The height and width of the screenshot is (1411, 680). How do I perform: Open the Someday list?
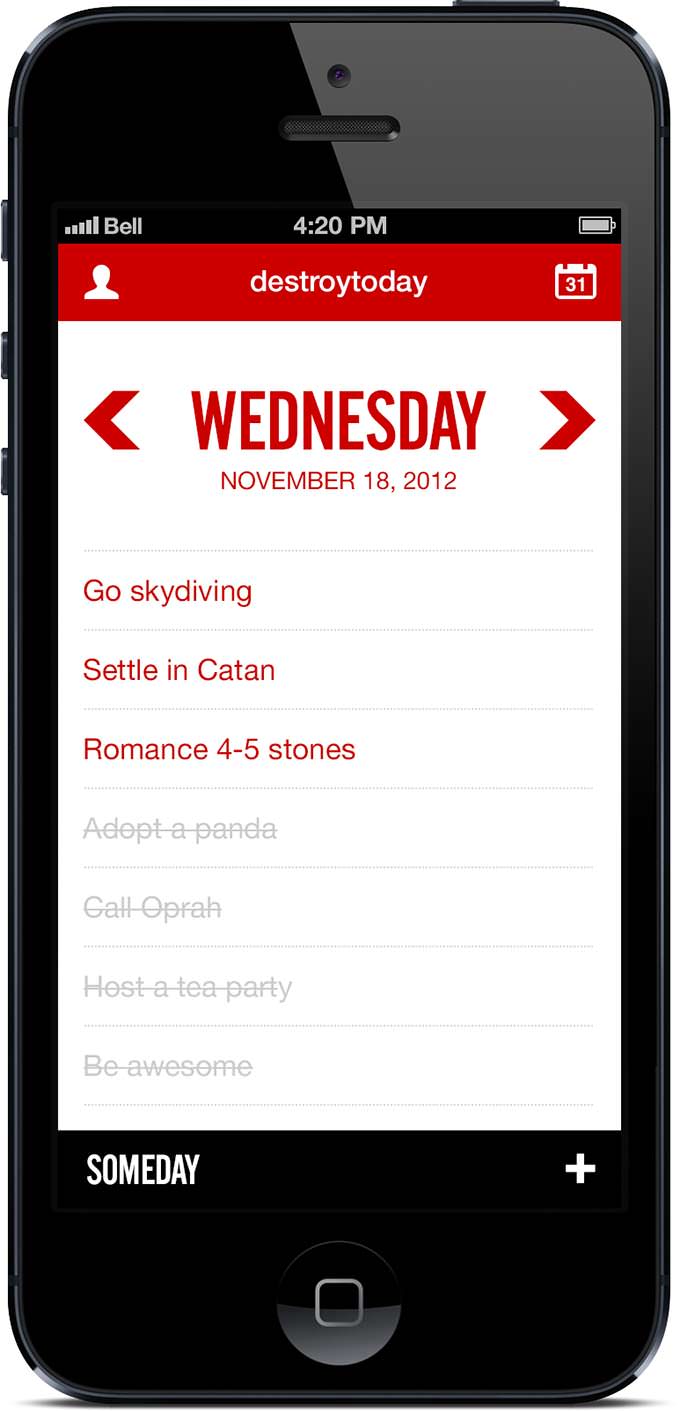[143, 1170]
